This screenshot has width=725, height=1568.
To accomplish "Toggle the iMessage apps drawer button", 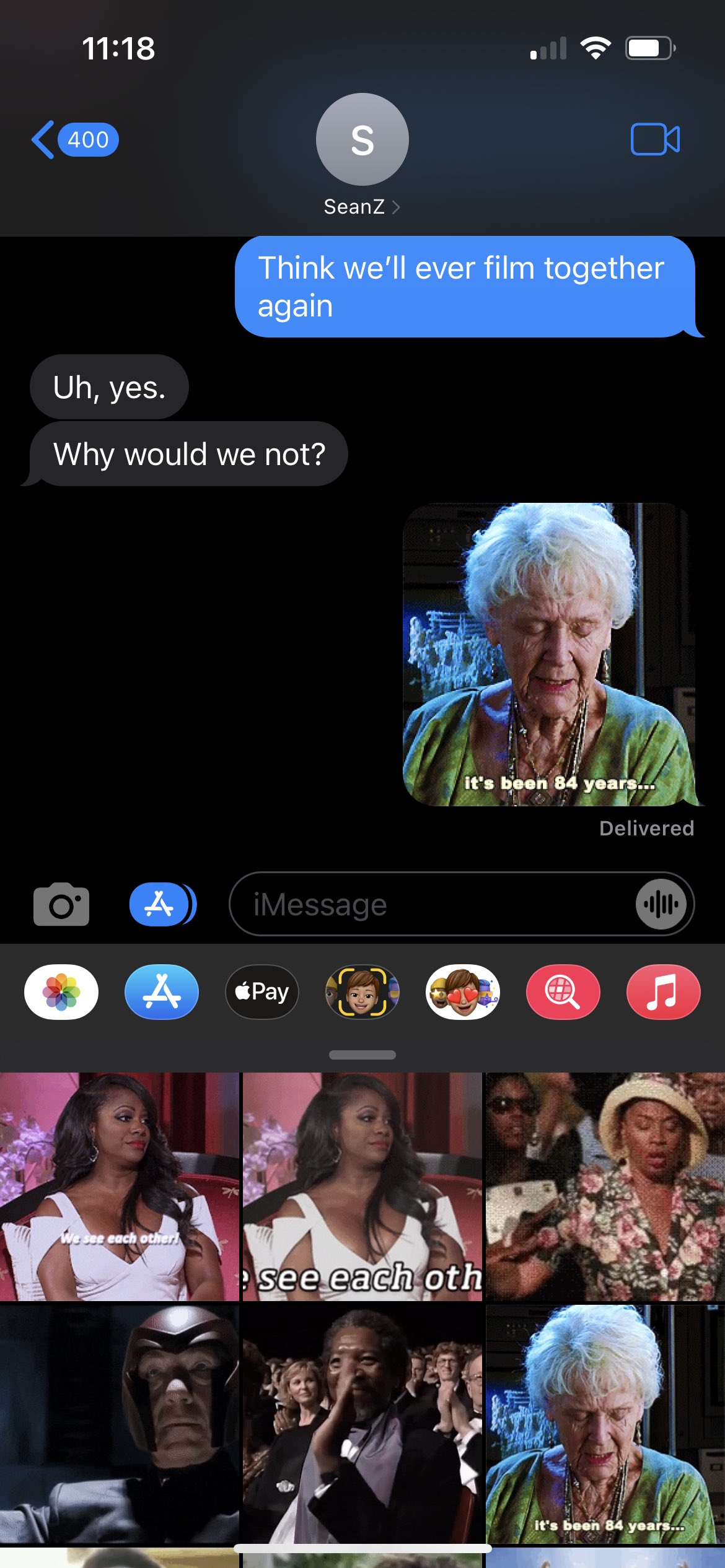I will (x=162, y=905).
